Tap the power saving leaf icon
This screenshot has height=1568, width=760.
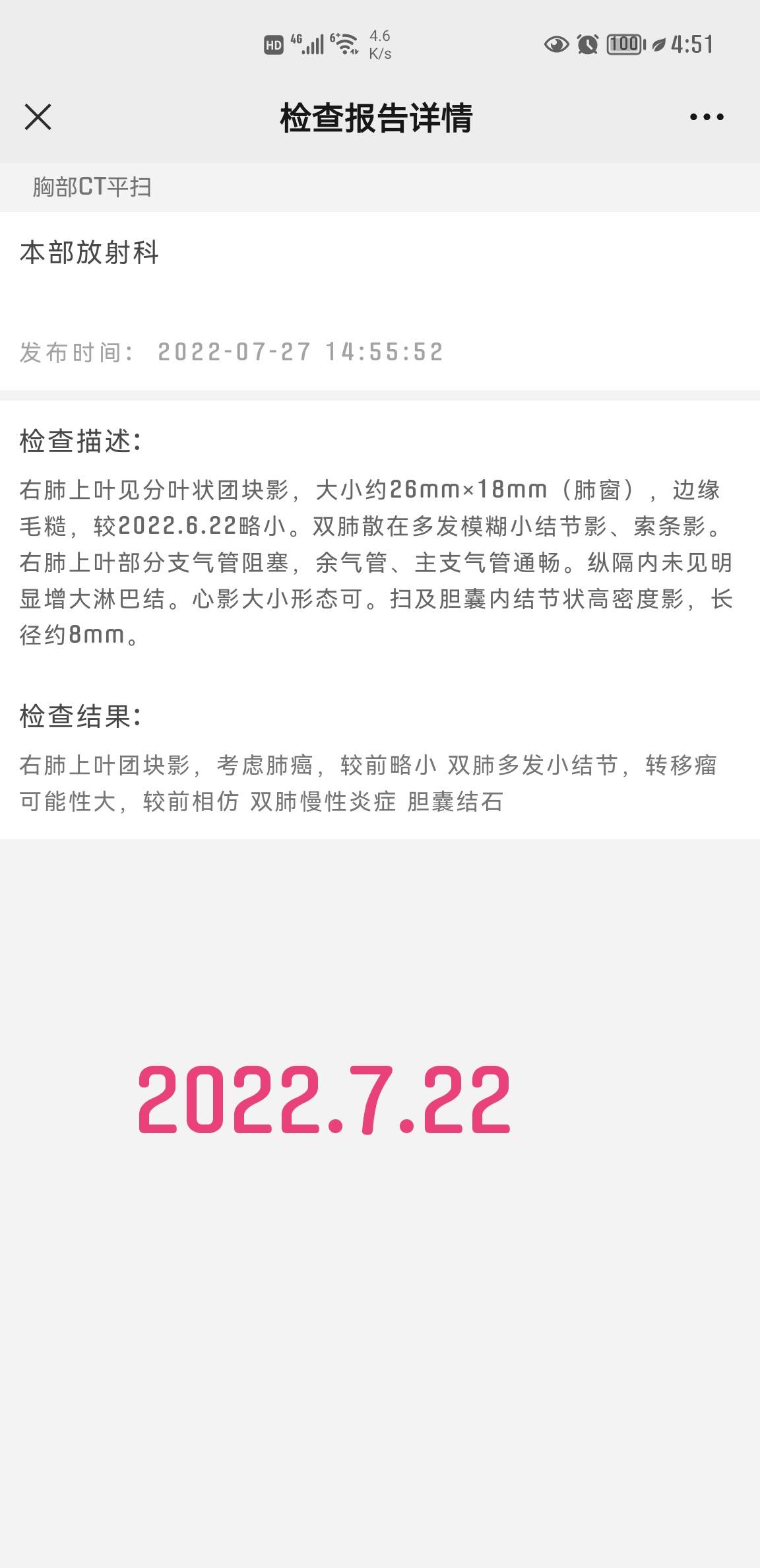658,45
